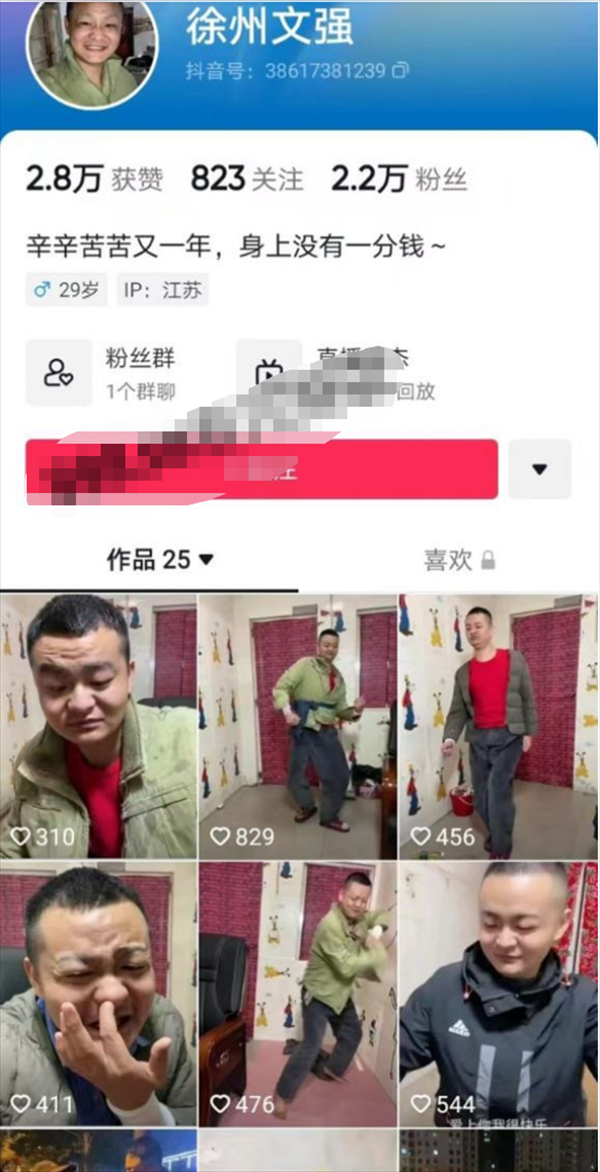Open the video with 456 likes
The height and width of the screenshot is (1172, 600).
coord(498,725)
